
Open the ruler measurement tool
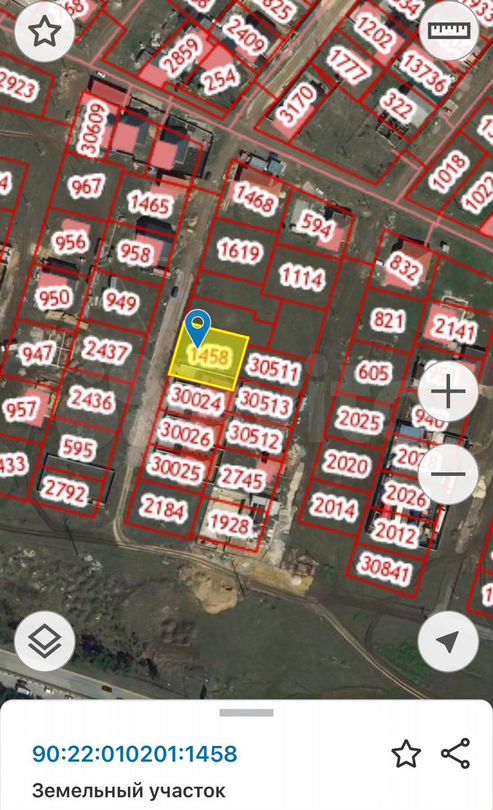449,31
